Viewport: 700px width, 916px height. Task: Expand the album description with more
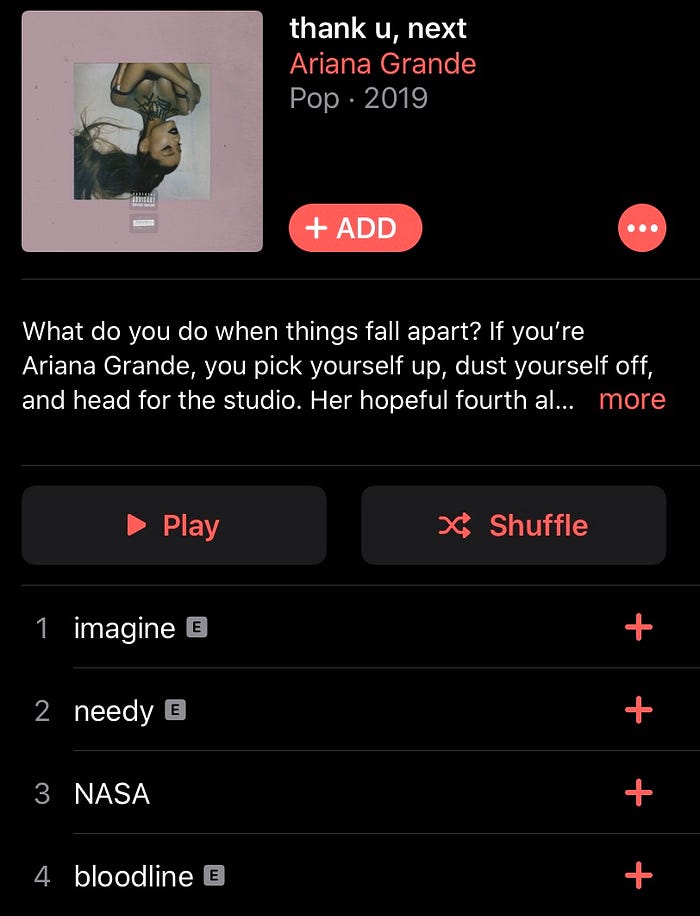pyautogui.click(x=631, y=400)
